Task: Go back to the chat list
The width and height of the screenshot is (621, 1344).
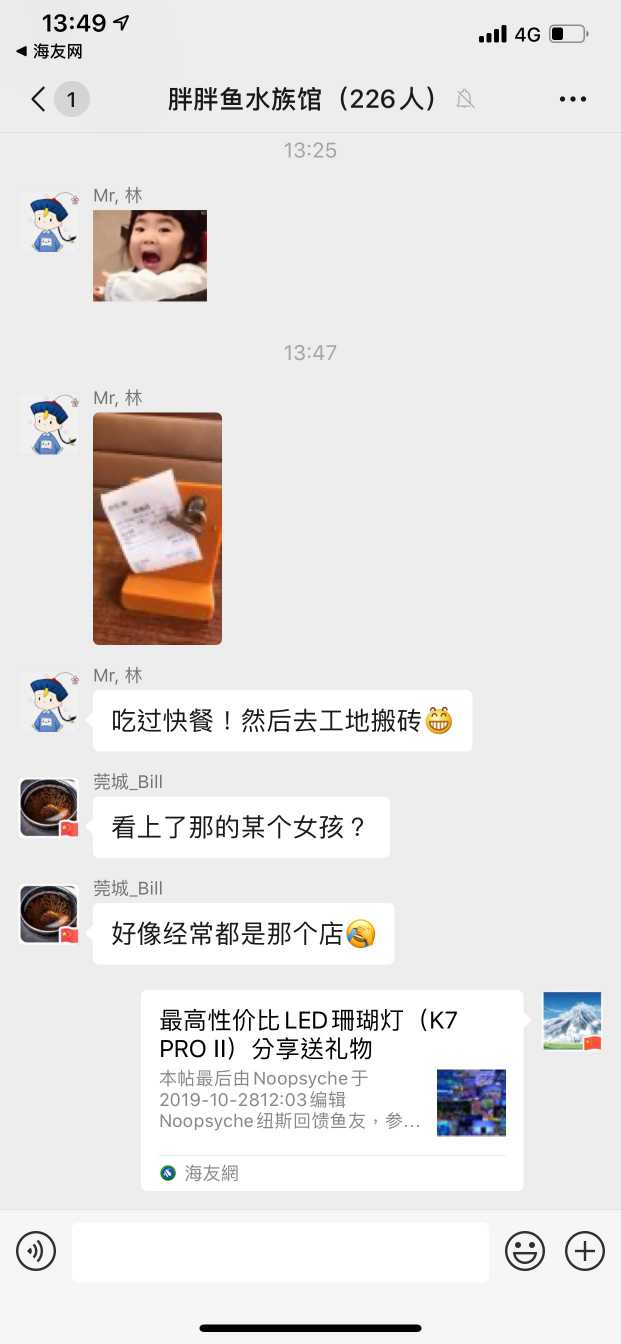Action: pos(40,99)
